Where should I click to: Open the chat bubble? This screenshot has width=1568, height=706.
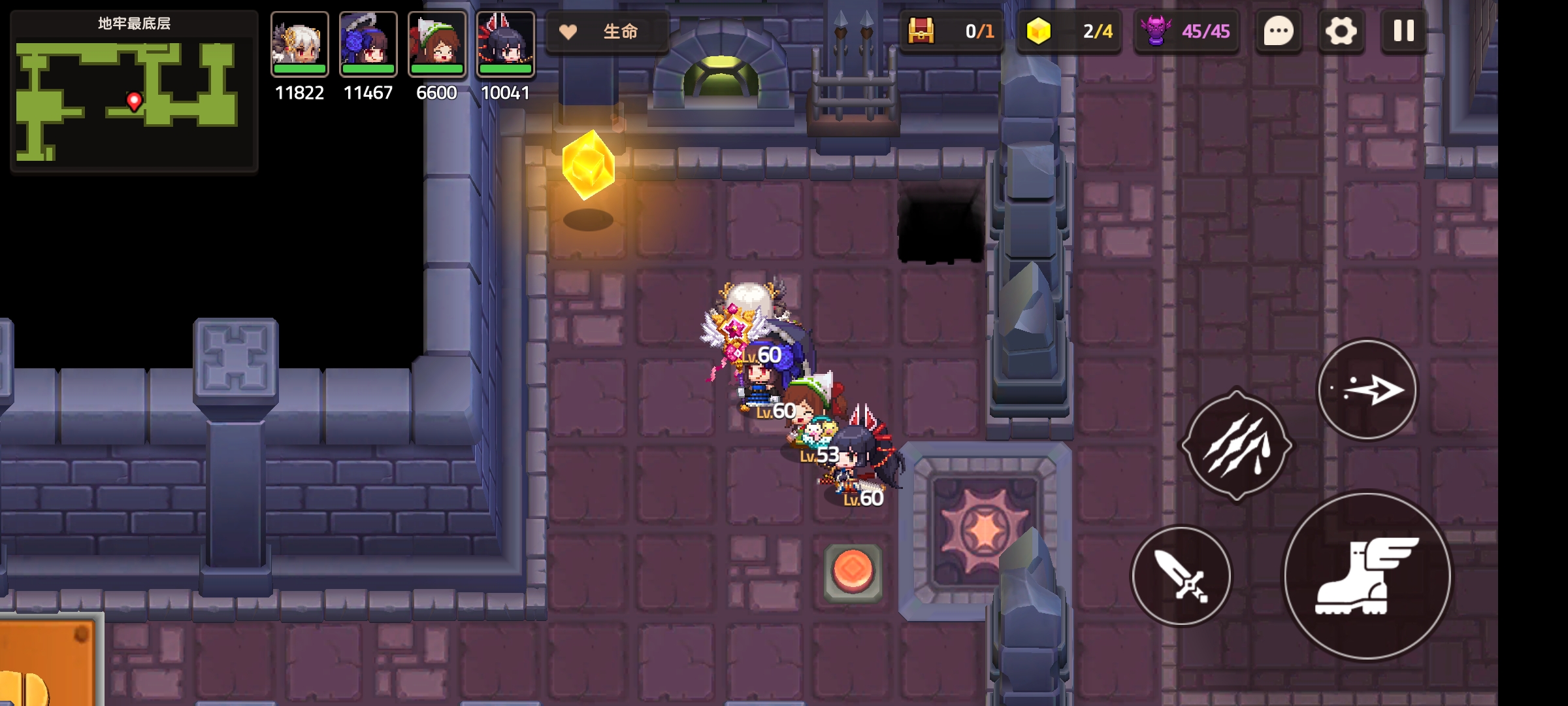(1278, 31)
